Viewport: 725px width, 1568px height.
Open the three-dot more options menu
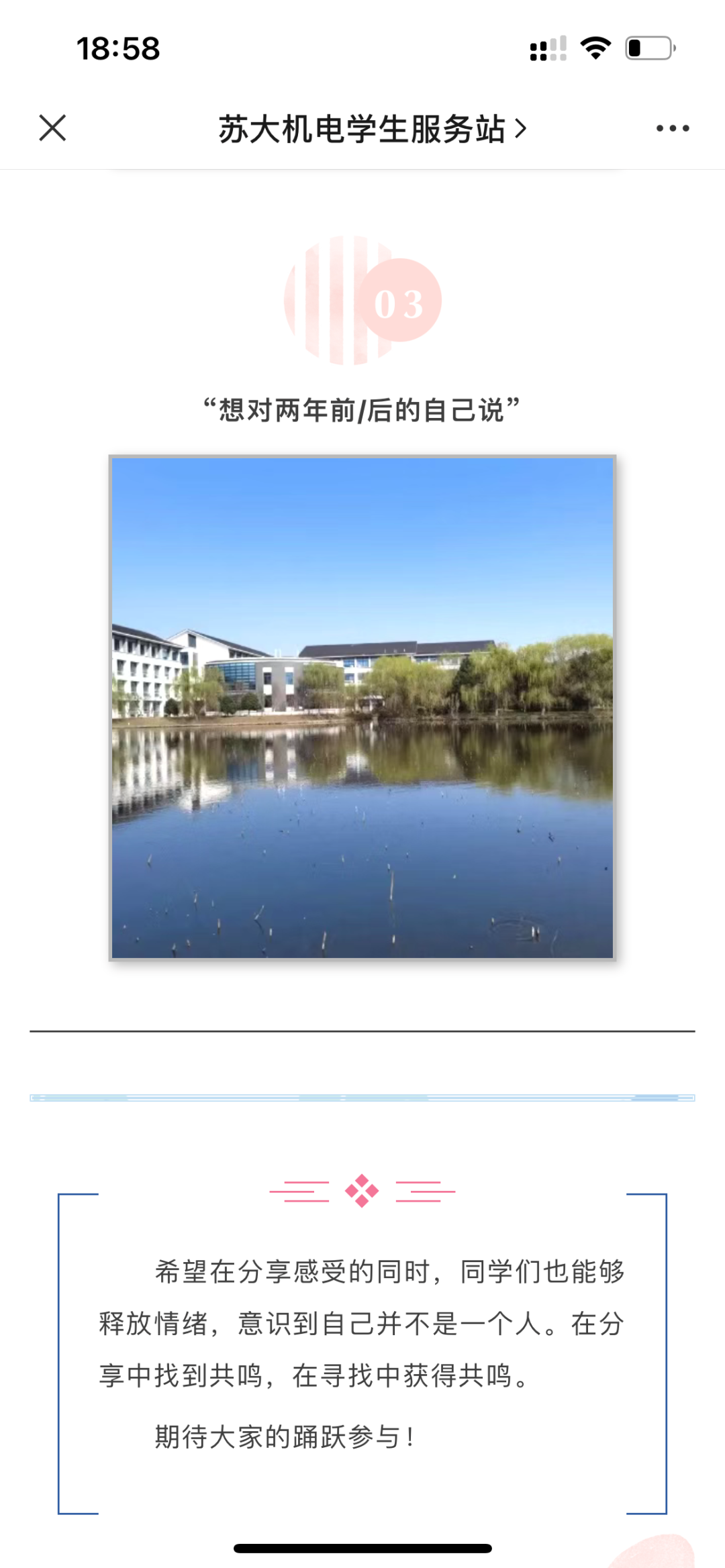coord(673,129)
